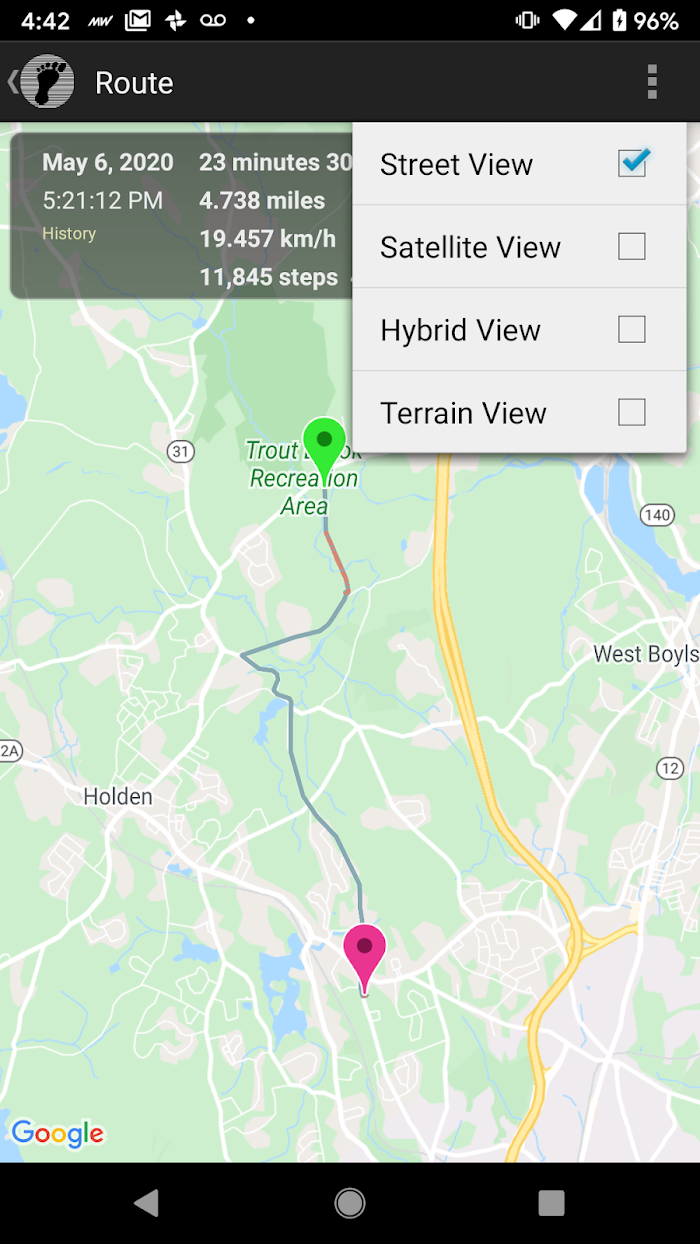The width and height of the screenshot is (700, 1244).
Task: Enable Terrain View
Action: pyautogui.click(x=520, y=413)
